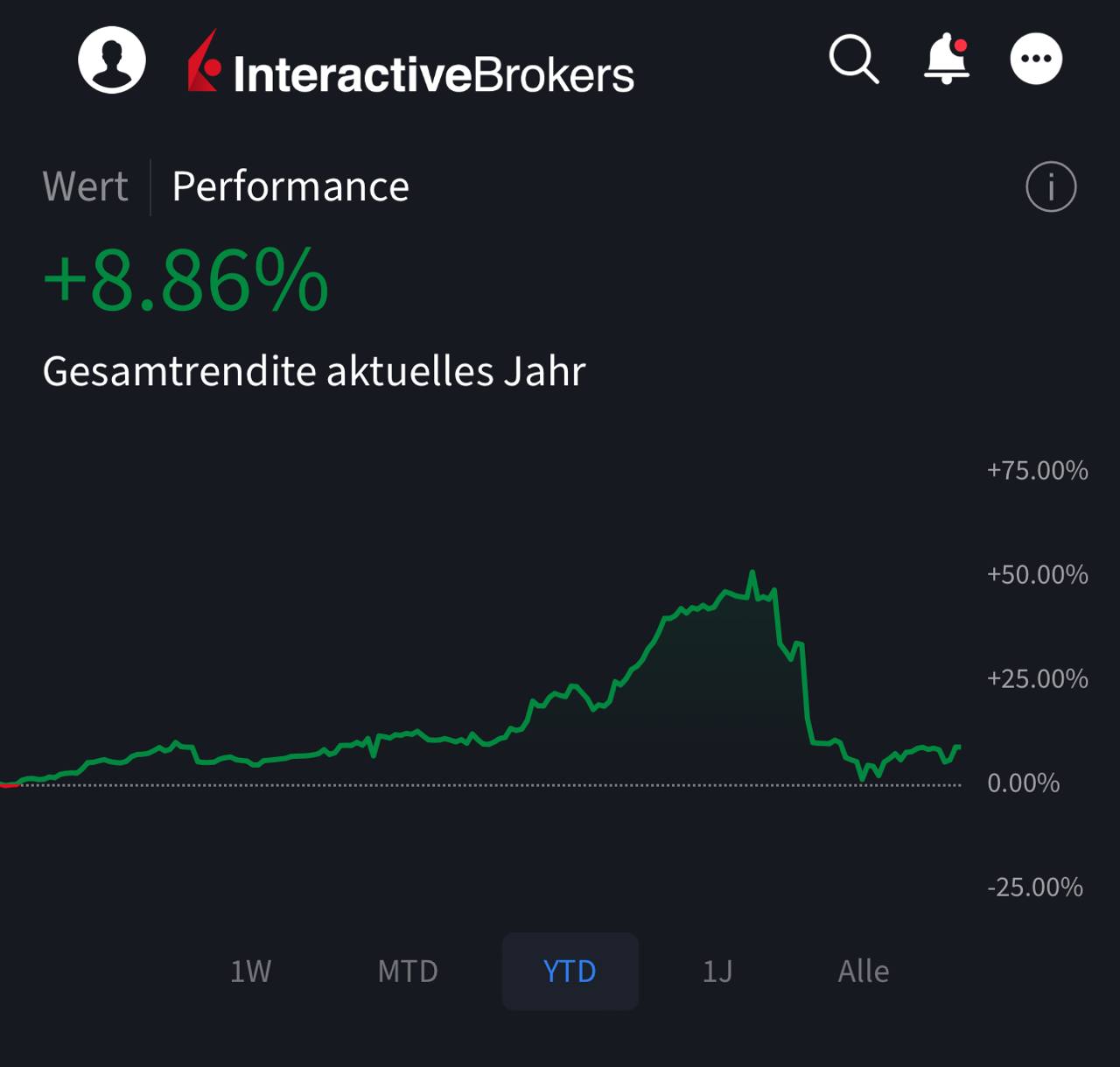Open the three-dot more menu
The height and width of the screenshot is (1067, 1120).
pos(1036,60)
